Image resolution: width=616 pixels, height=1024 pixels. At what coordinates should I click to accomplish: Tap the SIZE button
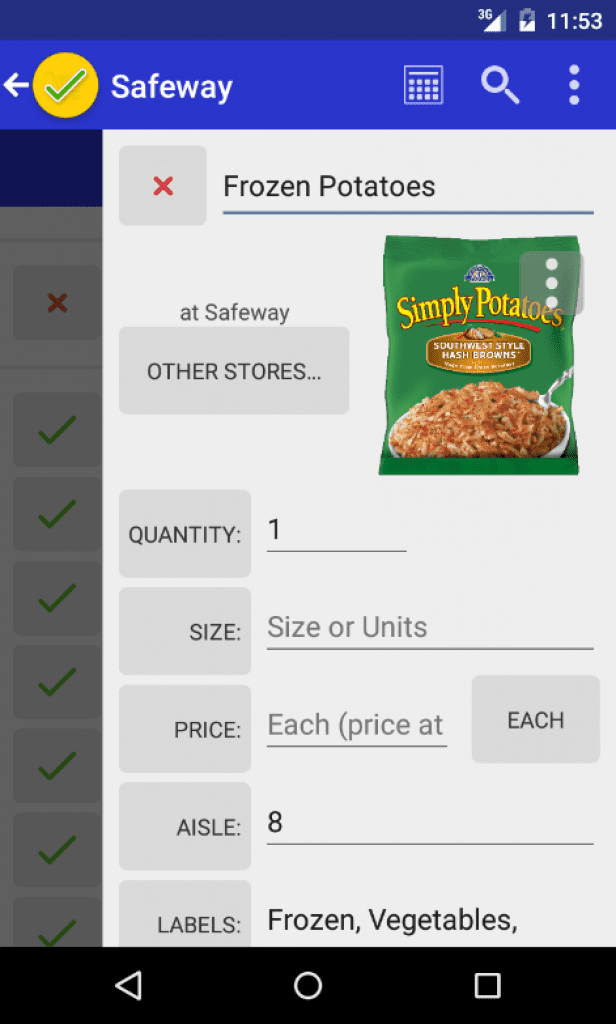(x=185, y=631)
